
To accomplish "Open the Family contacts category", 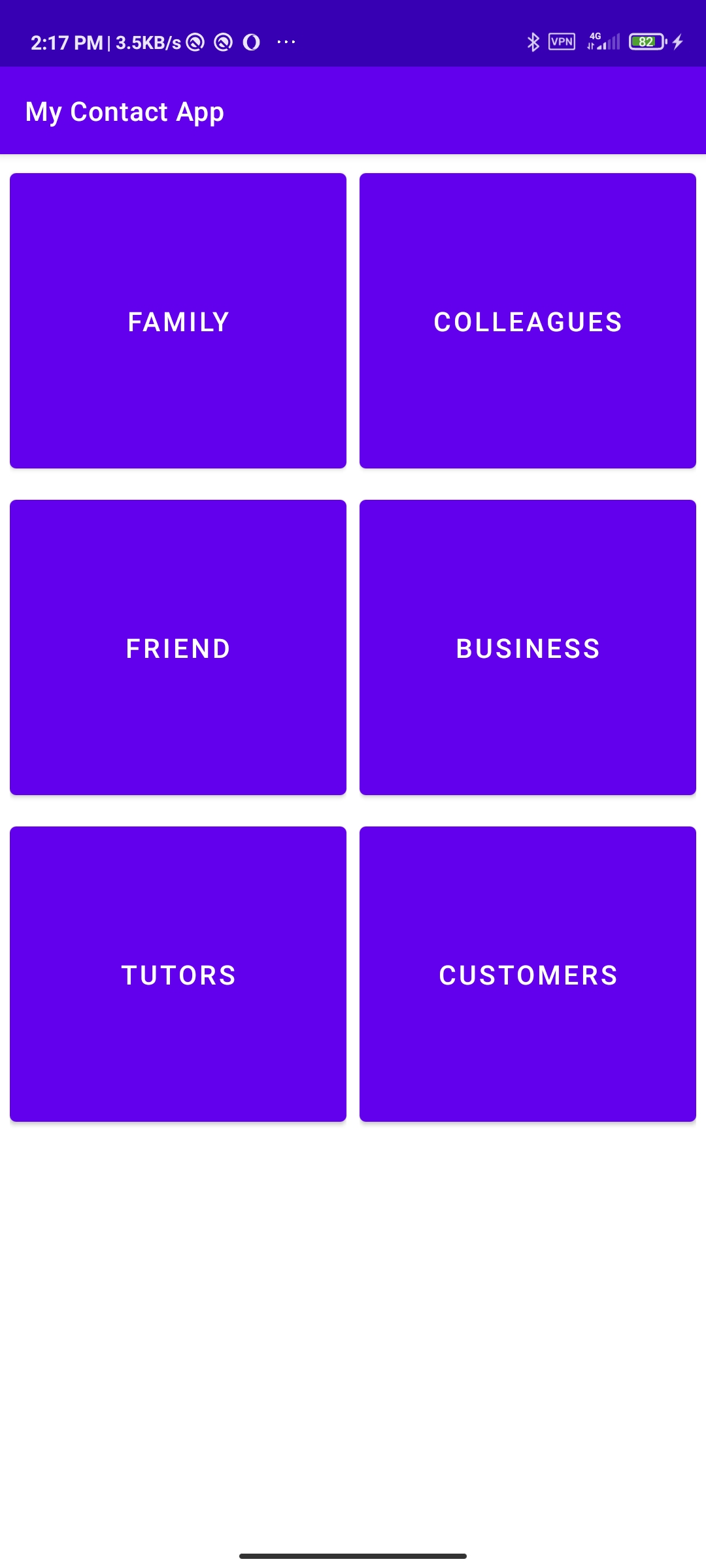I will pyautogui.click(x=178, y=321).
